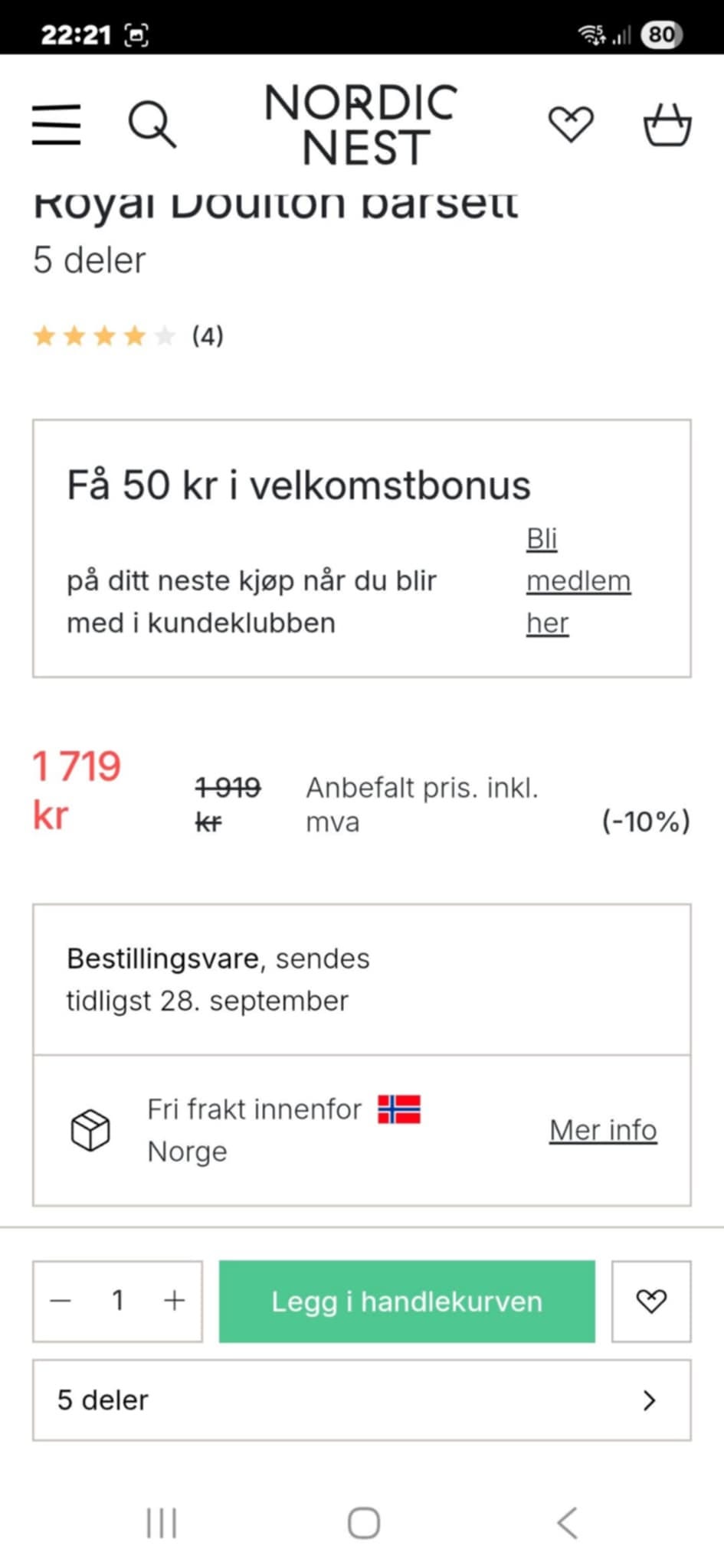
Task: Click the shipping package icon
Action: (91, 1130)
